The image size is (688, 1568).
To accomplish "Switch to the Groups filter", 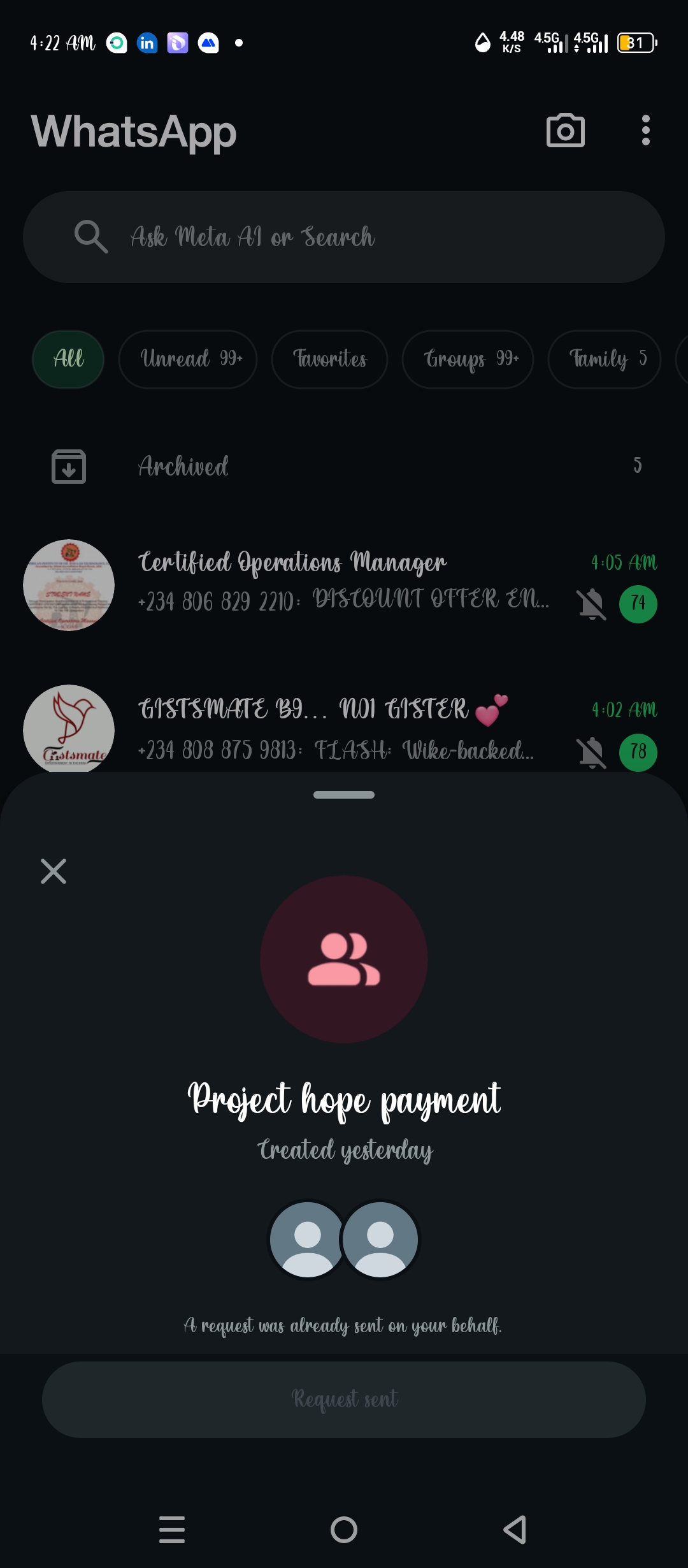I will click(468, 359).
